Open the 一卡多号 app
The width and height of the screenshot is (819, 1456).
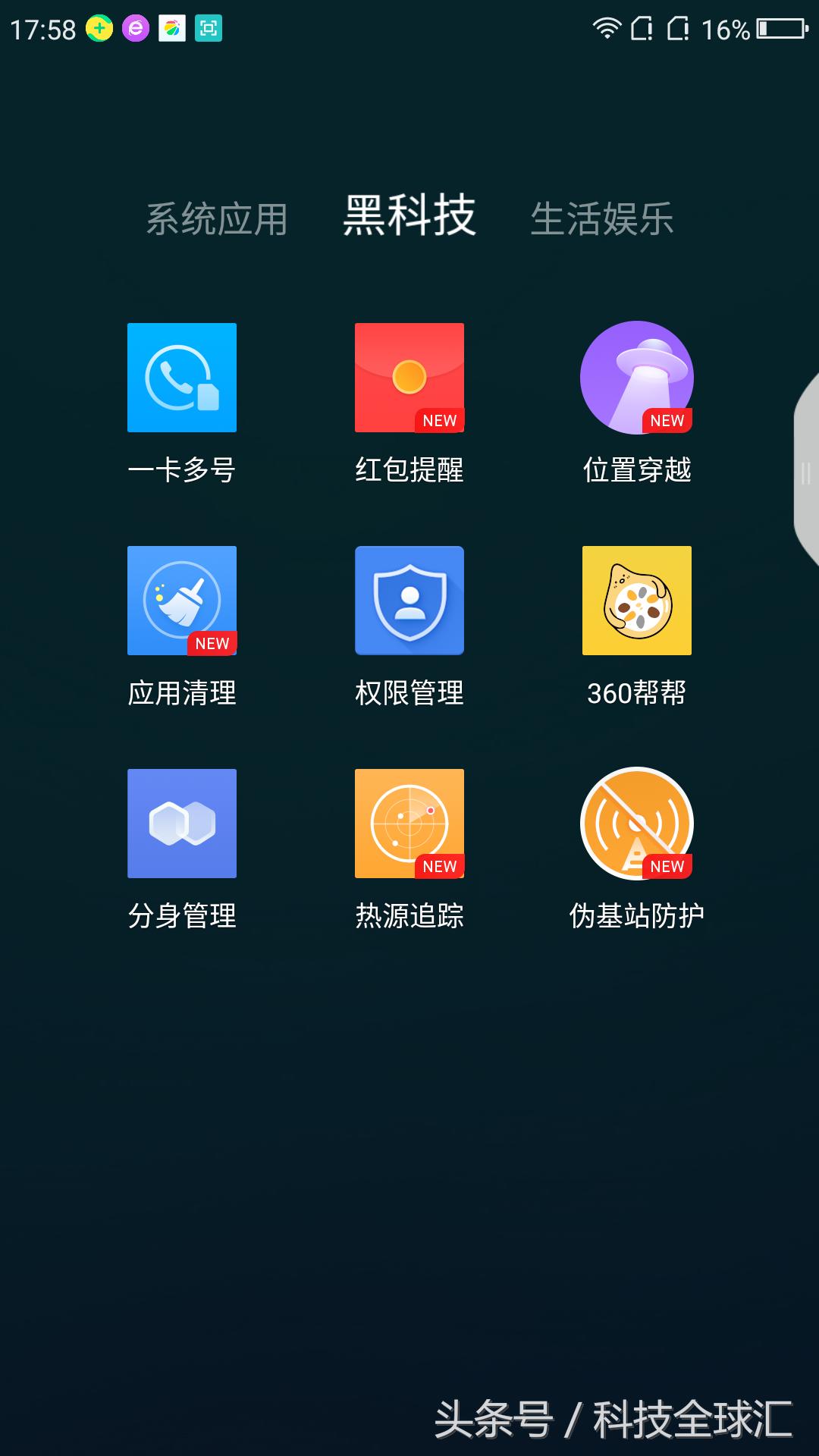click(182, 378)
